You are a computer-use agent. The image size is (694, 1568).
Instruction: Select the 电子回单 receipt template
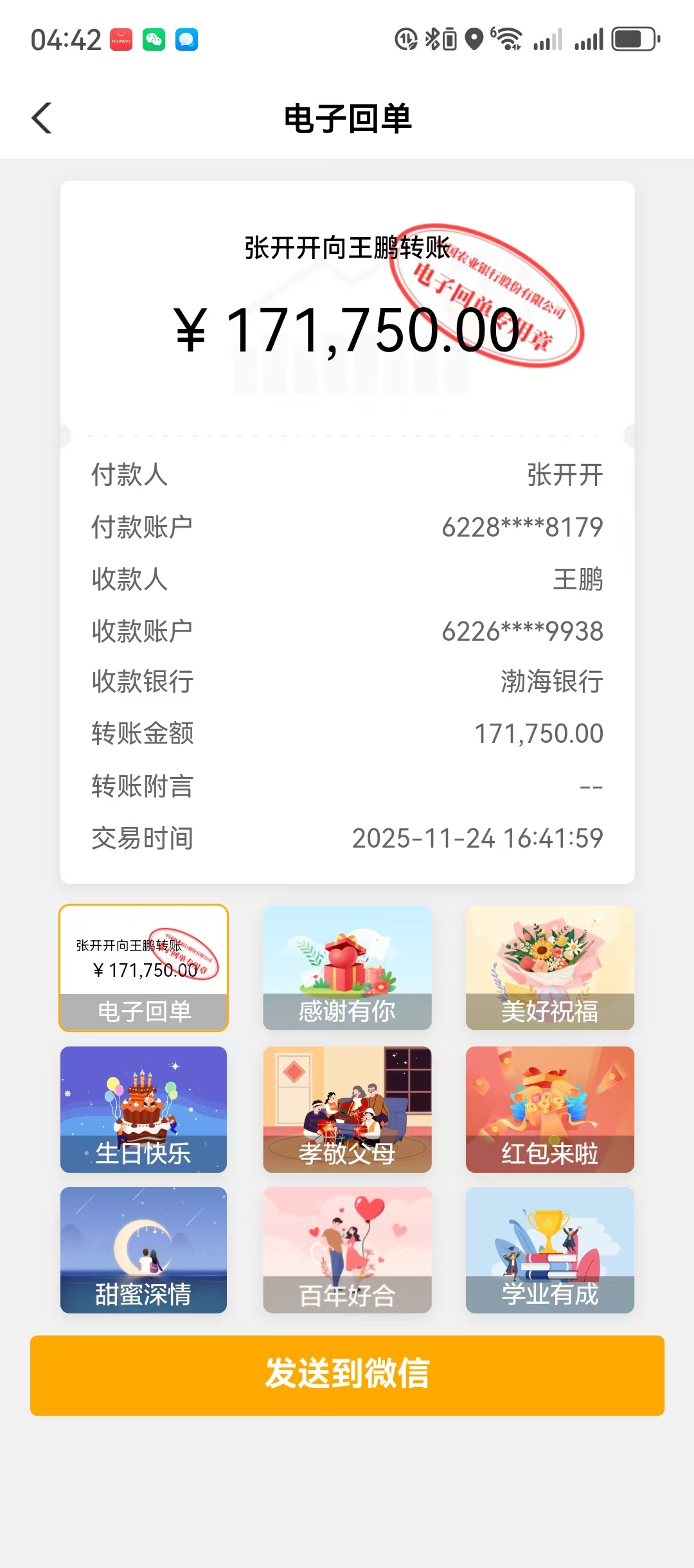tap(144, 968)
